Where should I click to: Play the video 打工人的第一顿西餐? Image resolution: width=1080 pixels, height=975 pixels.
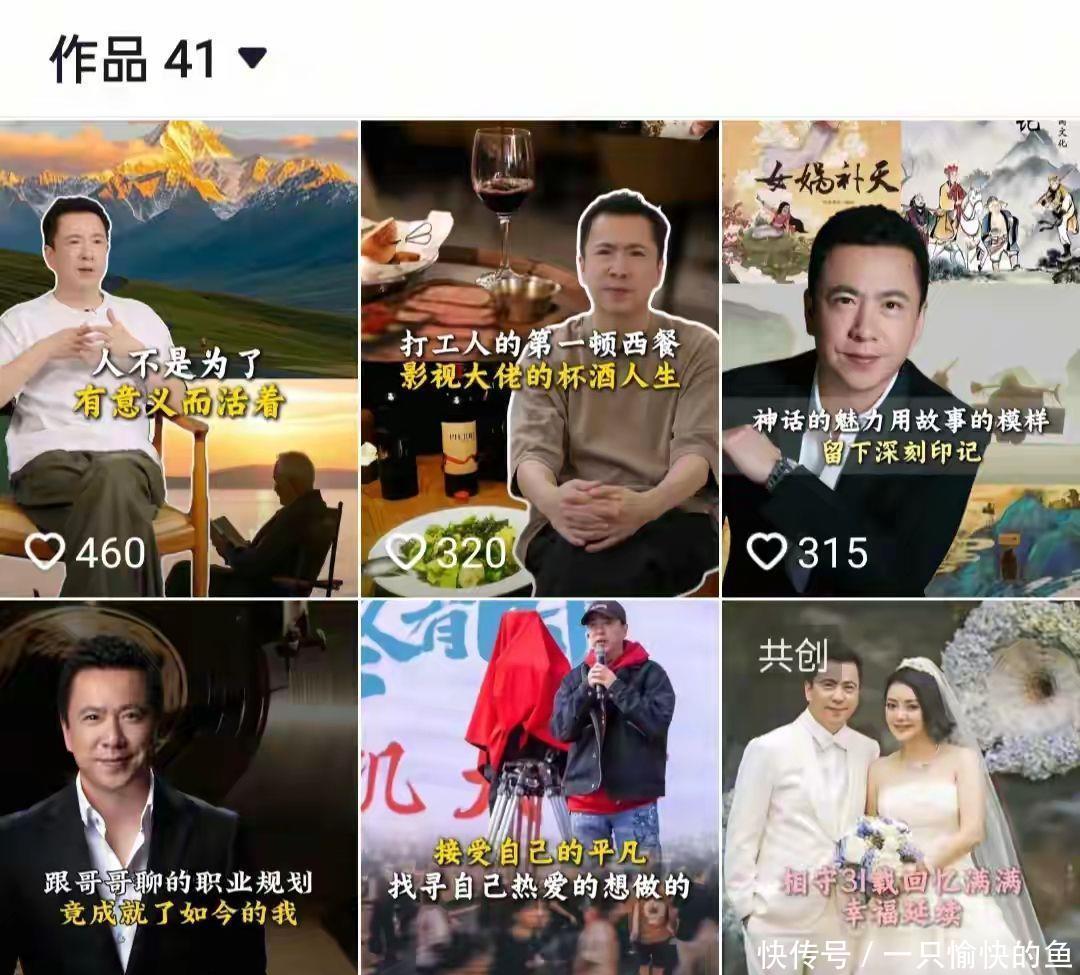(x=540, y=359)
